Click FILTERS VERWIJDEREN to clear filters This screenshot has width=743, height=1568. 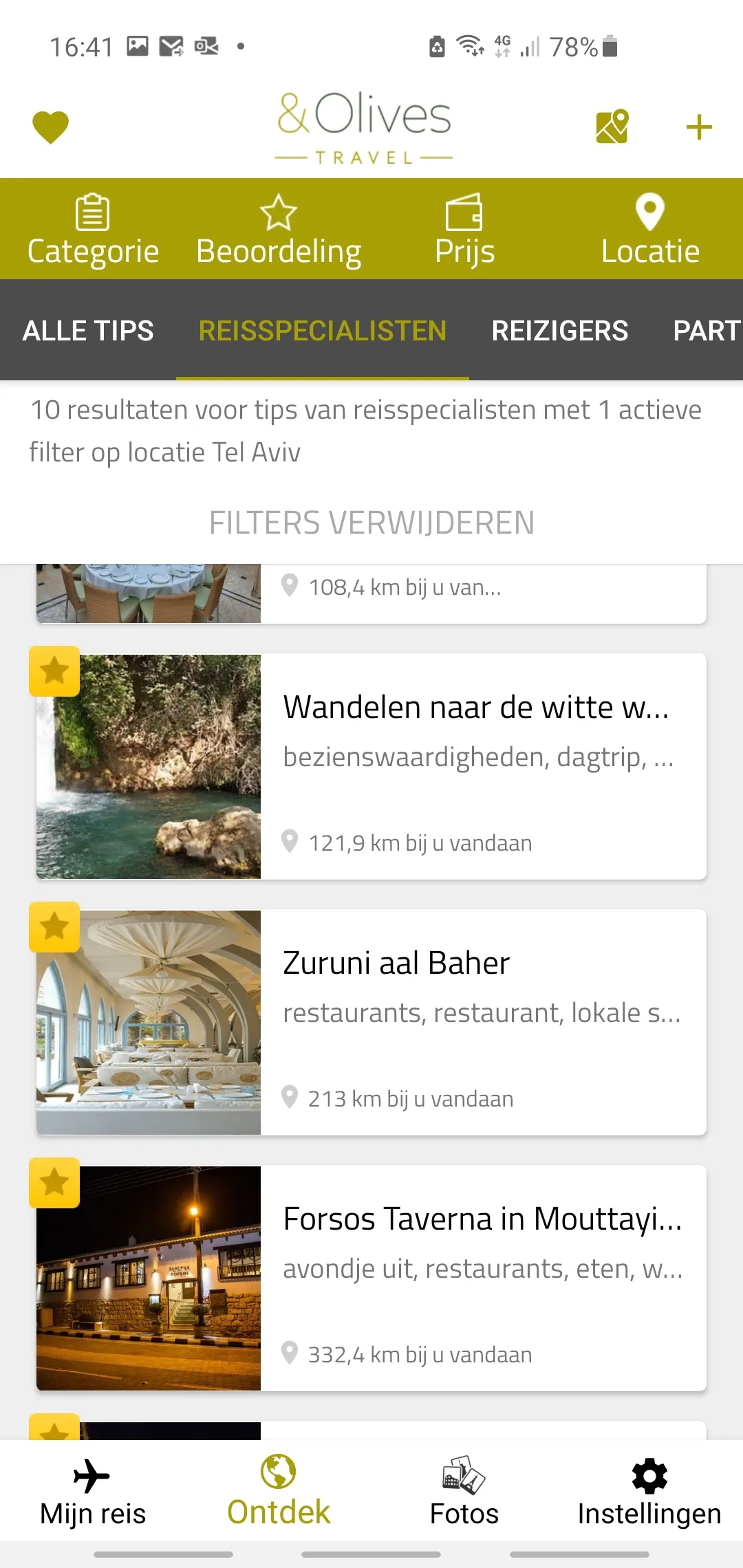point(371,521)
